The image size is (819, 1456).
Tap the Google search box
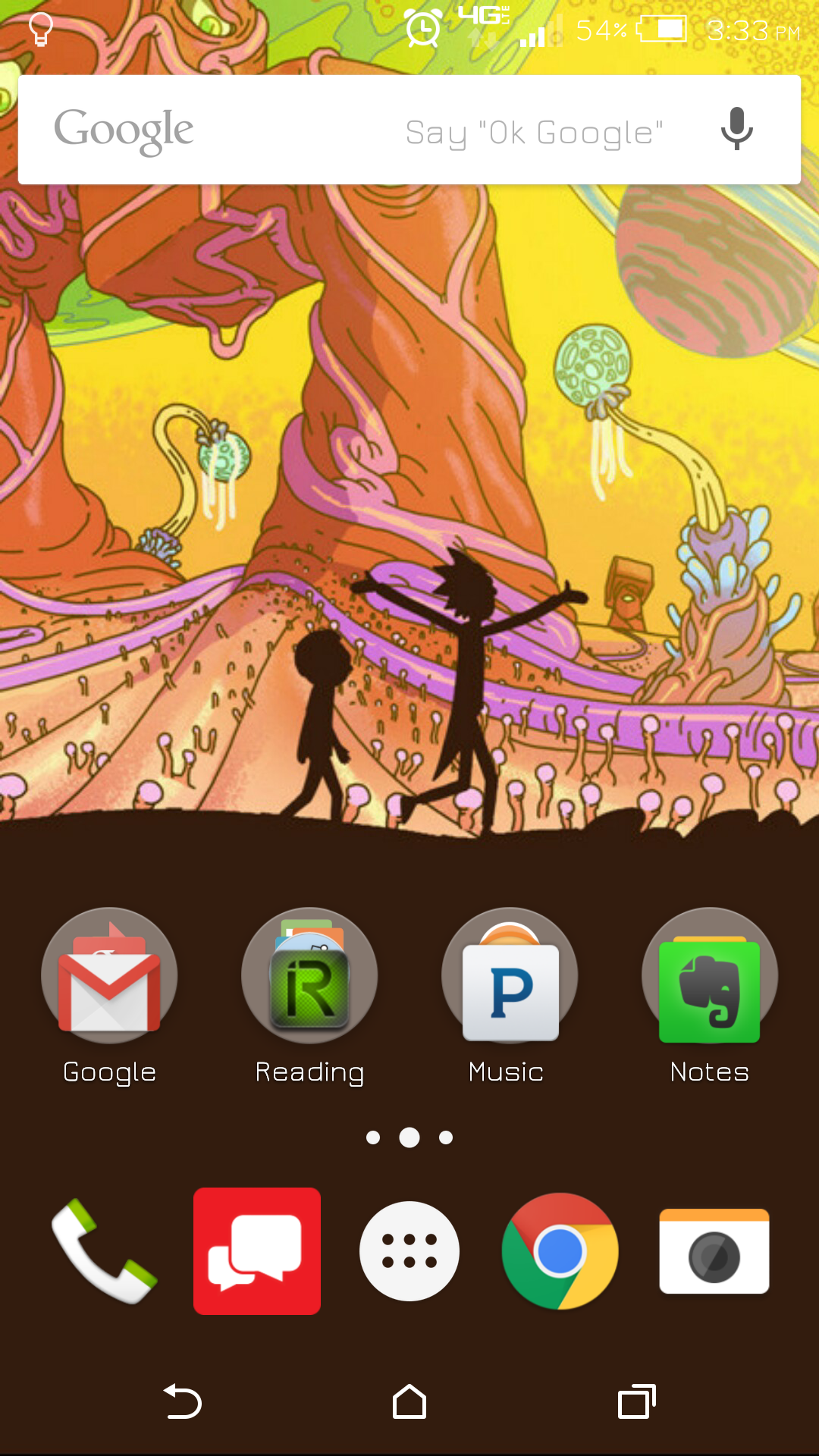point(364,130)
